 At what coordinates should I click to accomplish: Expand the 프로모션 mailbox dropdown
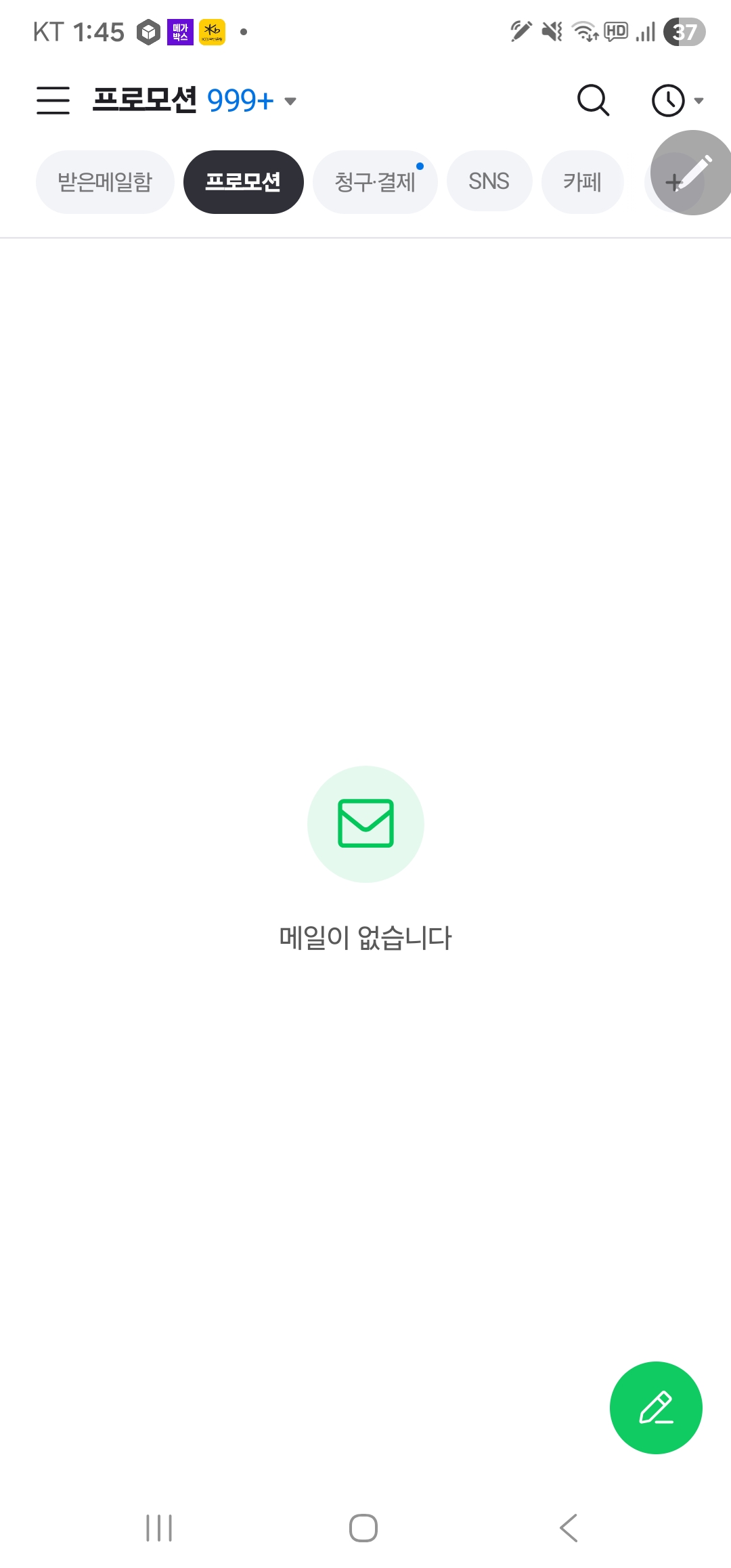290,101
